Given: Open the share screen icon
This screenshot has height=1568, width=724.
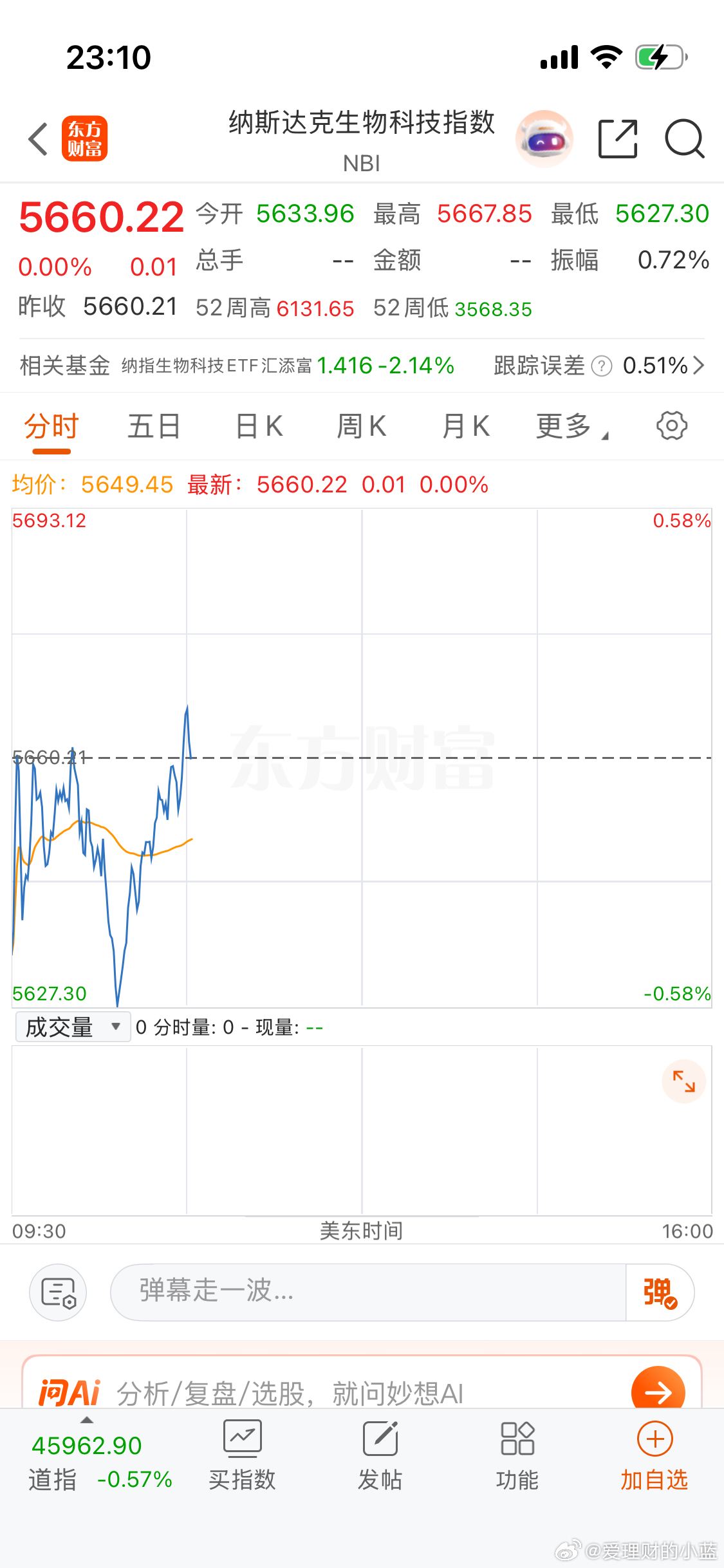Looking at the screenshot, I should [x=617, y=138].
